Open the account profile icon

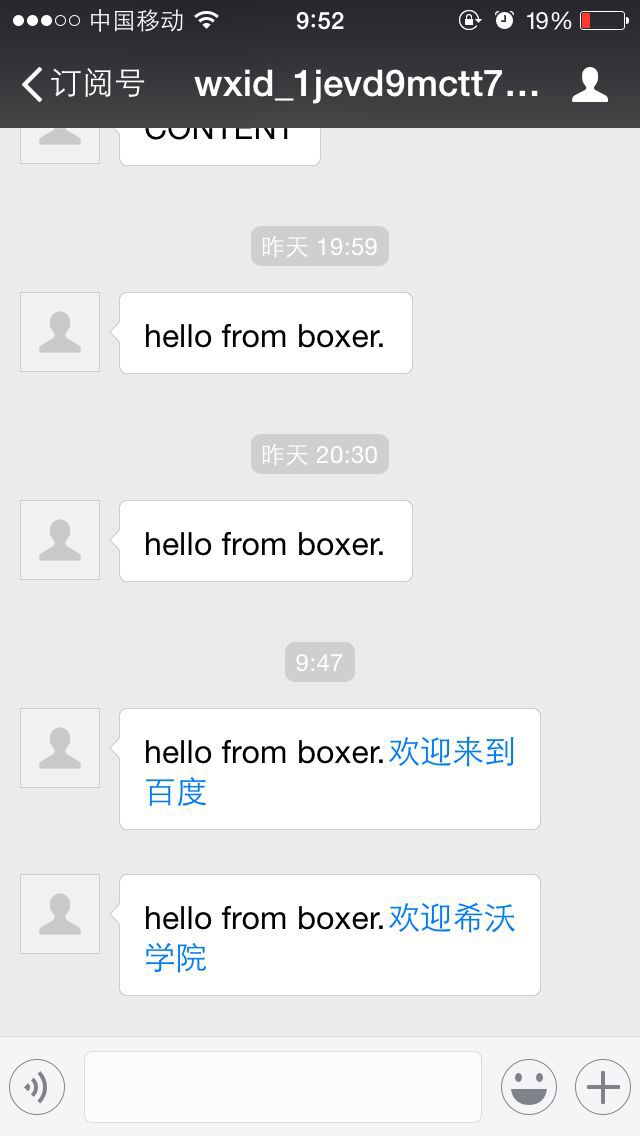tap(589, 85)
